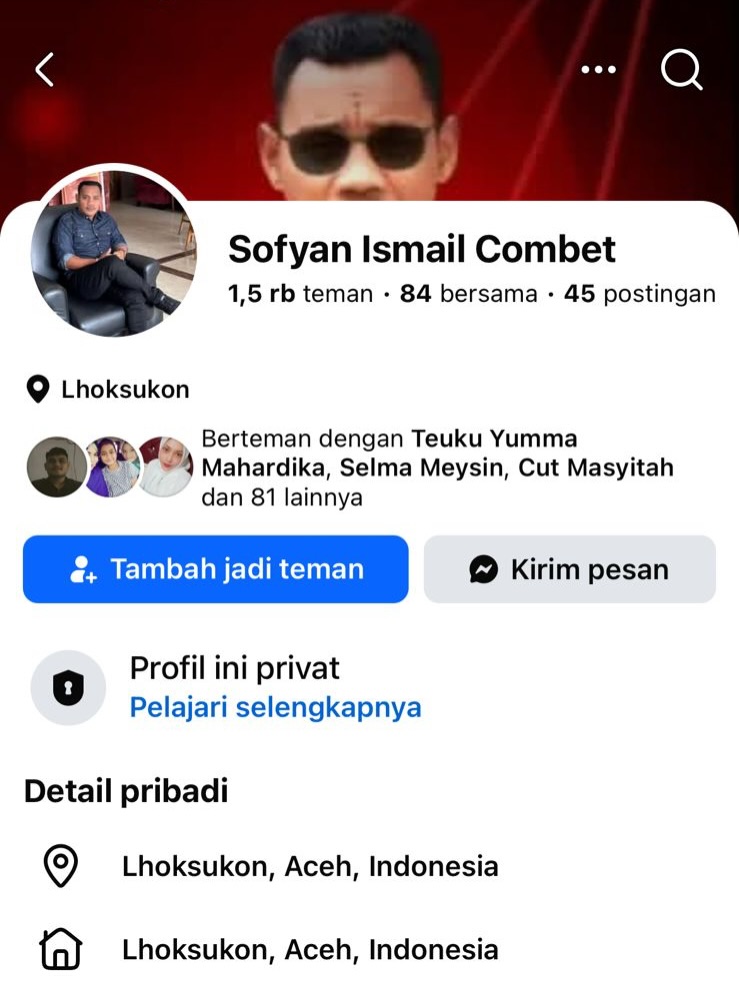Open the cover photo
This screenshot has width=739, height=985.
[520, 130]
